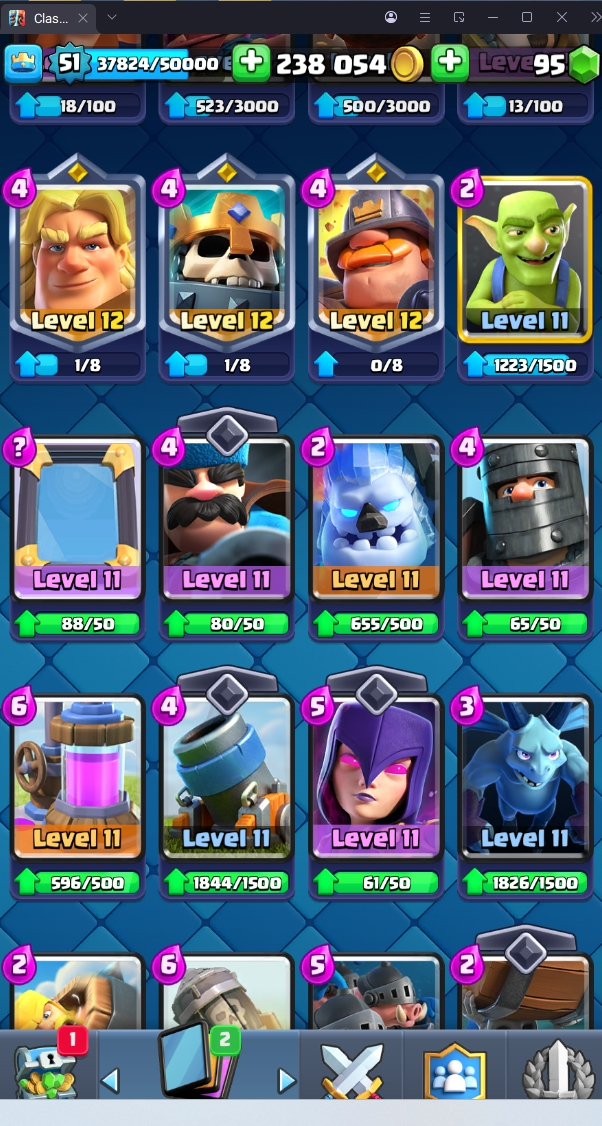This screenshot has height=1126, width=602.
Task: Open the Ice Golem card
Action: (x=376, y=520)
